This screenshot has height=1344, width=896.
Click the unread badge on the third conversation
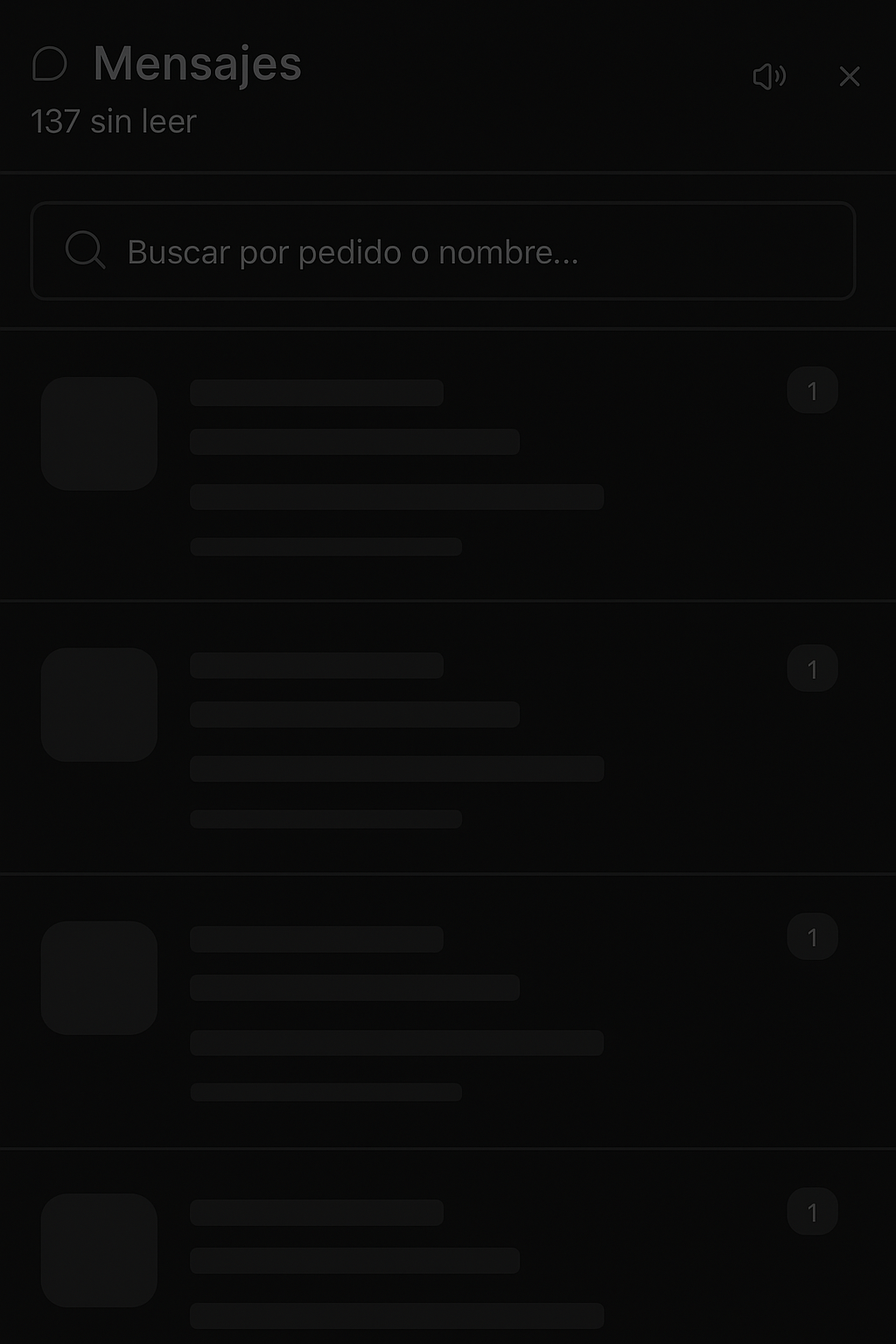pyautogui.click(x=812, y=936)
